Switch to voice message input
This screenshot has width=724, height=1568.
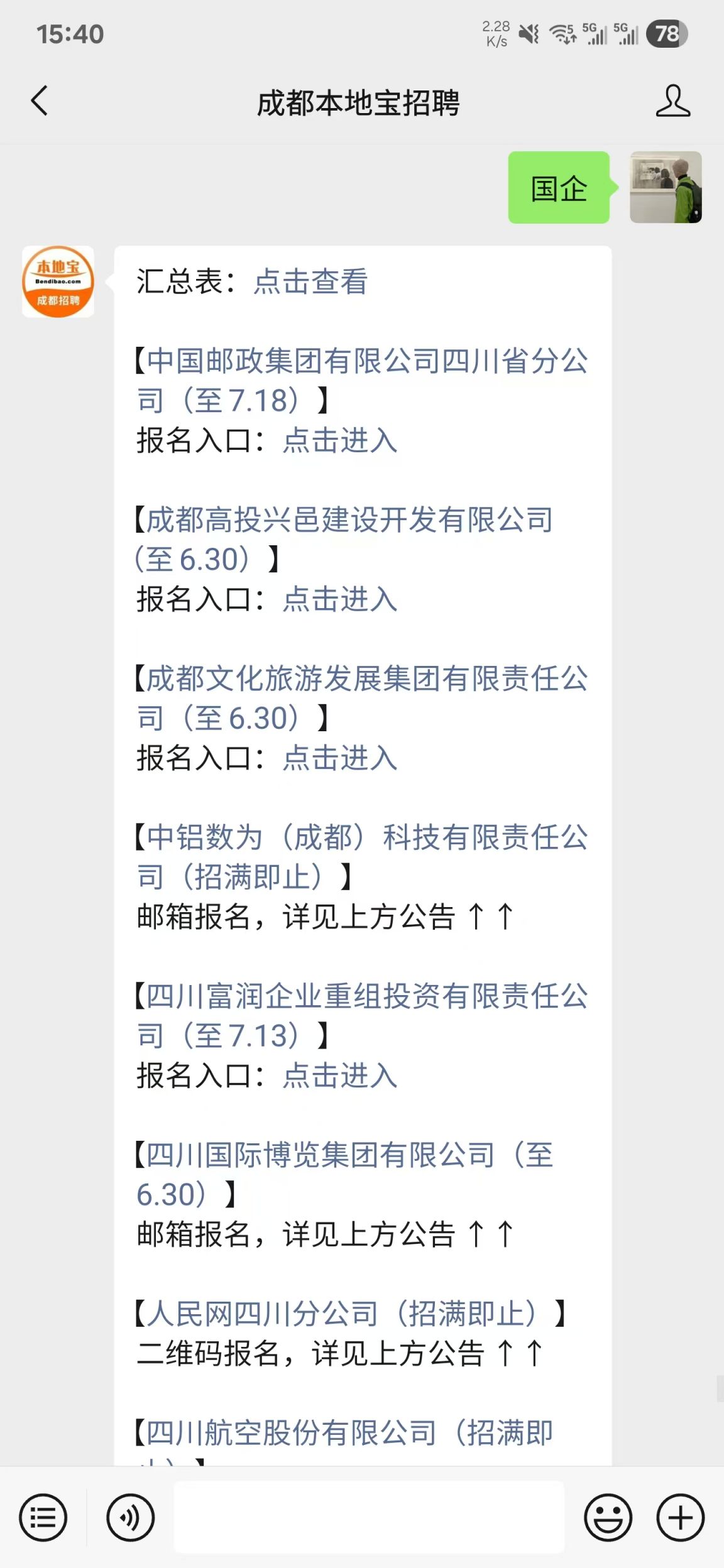130,1518
